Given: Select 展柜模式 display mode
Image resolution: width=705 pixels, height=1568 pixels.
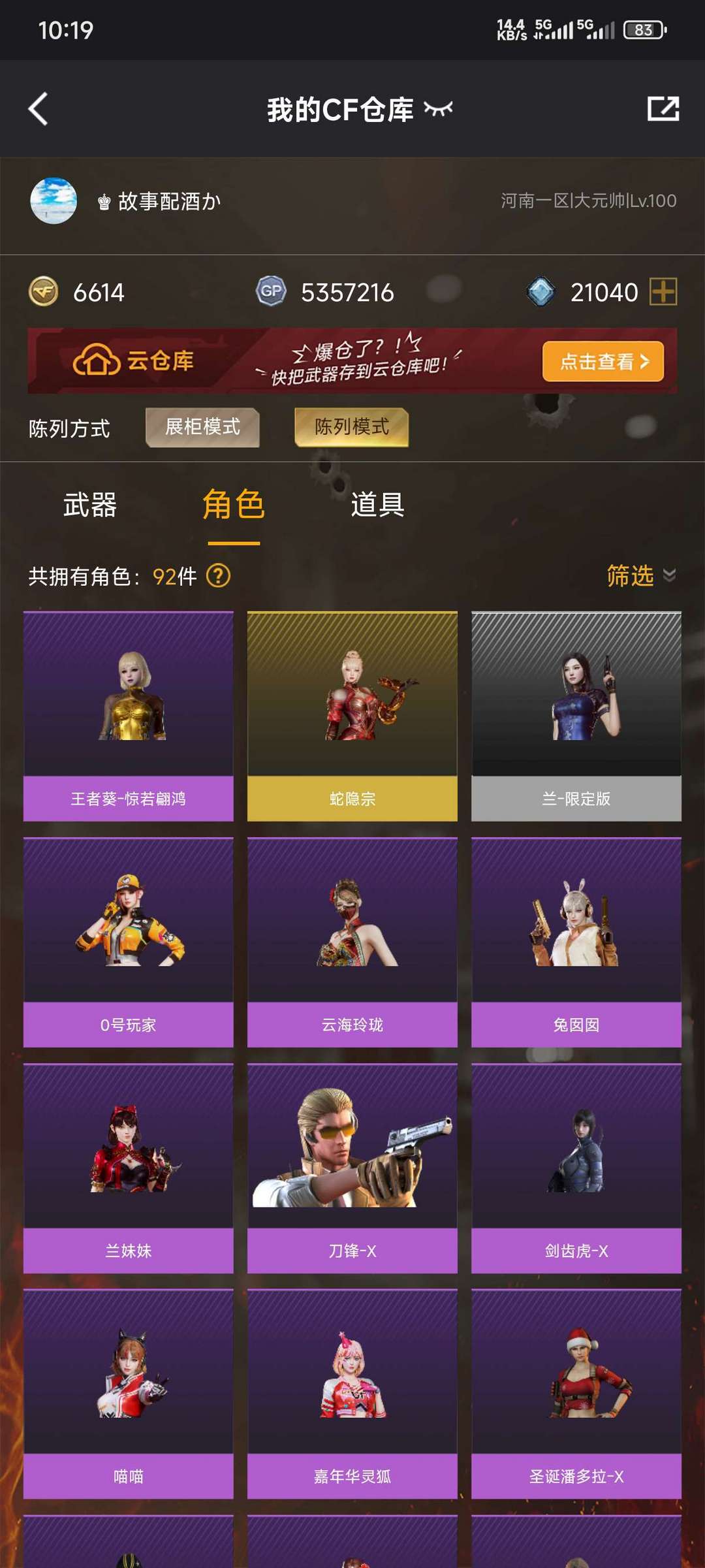Looking at the screenshot, I should click(202, 427).
